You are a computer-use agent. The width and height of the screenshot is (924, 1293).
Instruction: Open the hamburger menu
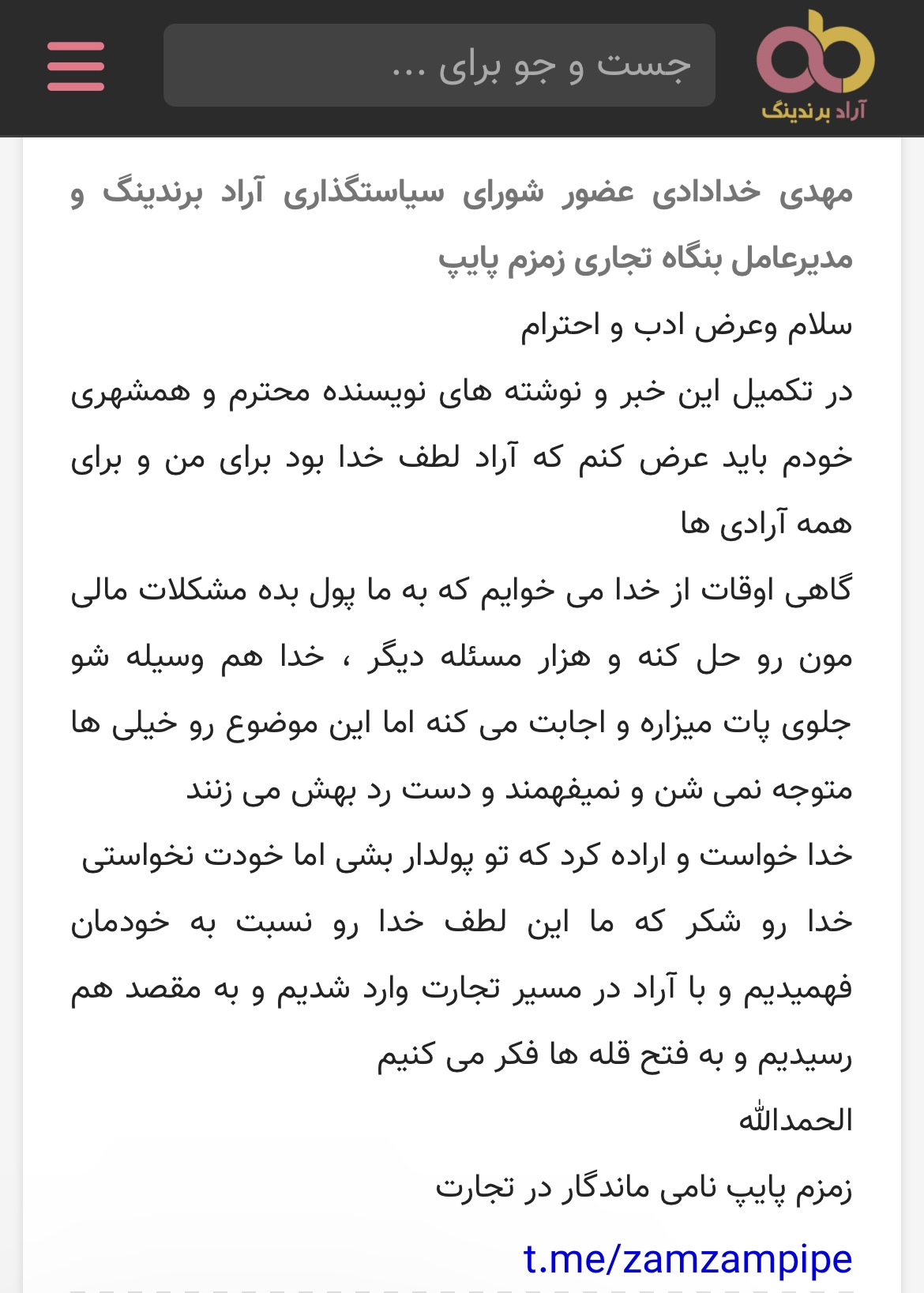[x=76, y=66]
